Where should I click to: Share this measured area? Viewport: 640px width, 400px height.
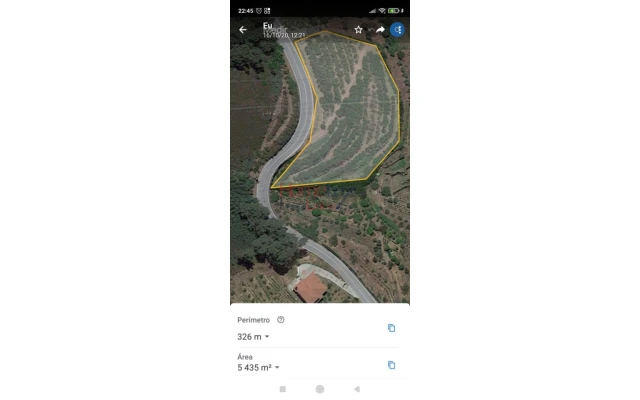(x=380, y=30)
